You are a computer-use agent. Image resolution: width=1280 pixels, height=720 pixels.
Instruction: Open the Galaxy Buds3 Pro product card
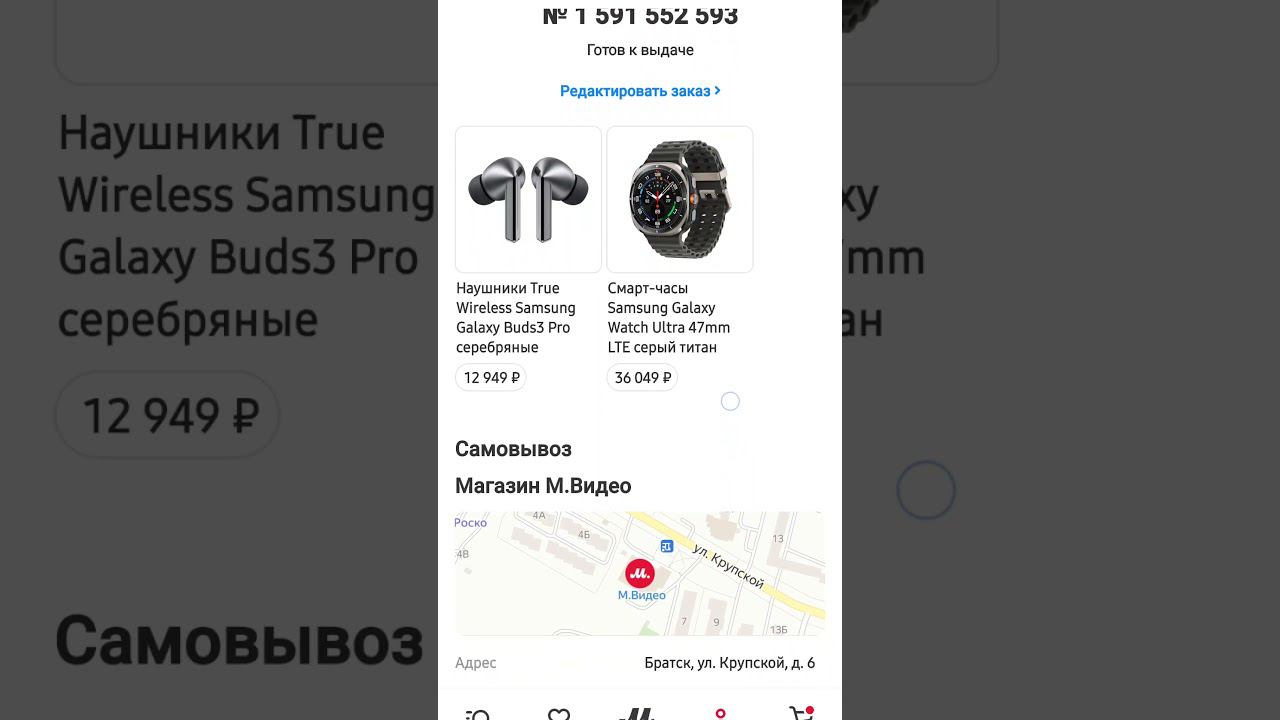click(x=528, y=200)
